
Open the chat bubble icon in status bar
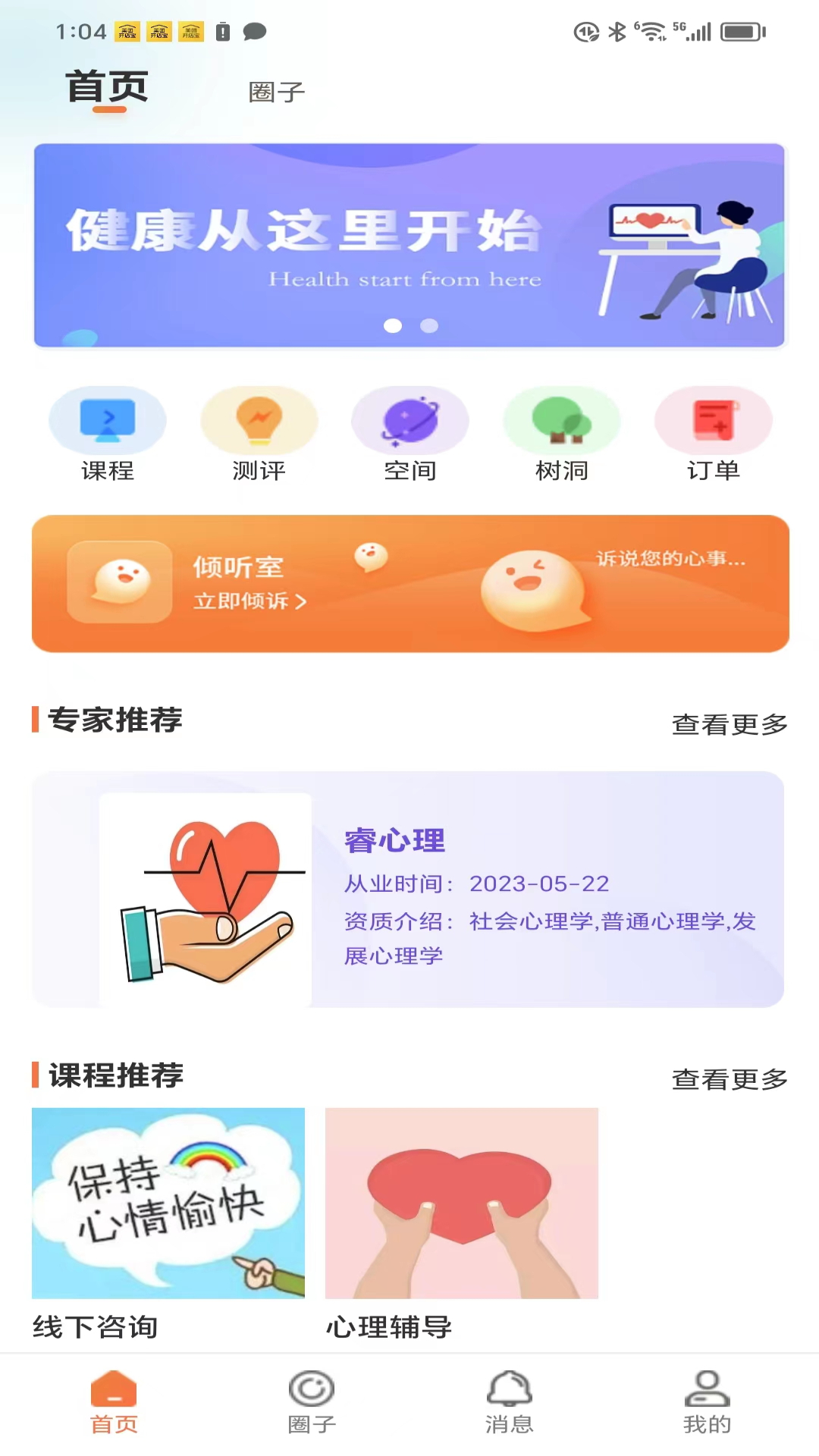tap(256, 32)
